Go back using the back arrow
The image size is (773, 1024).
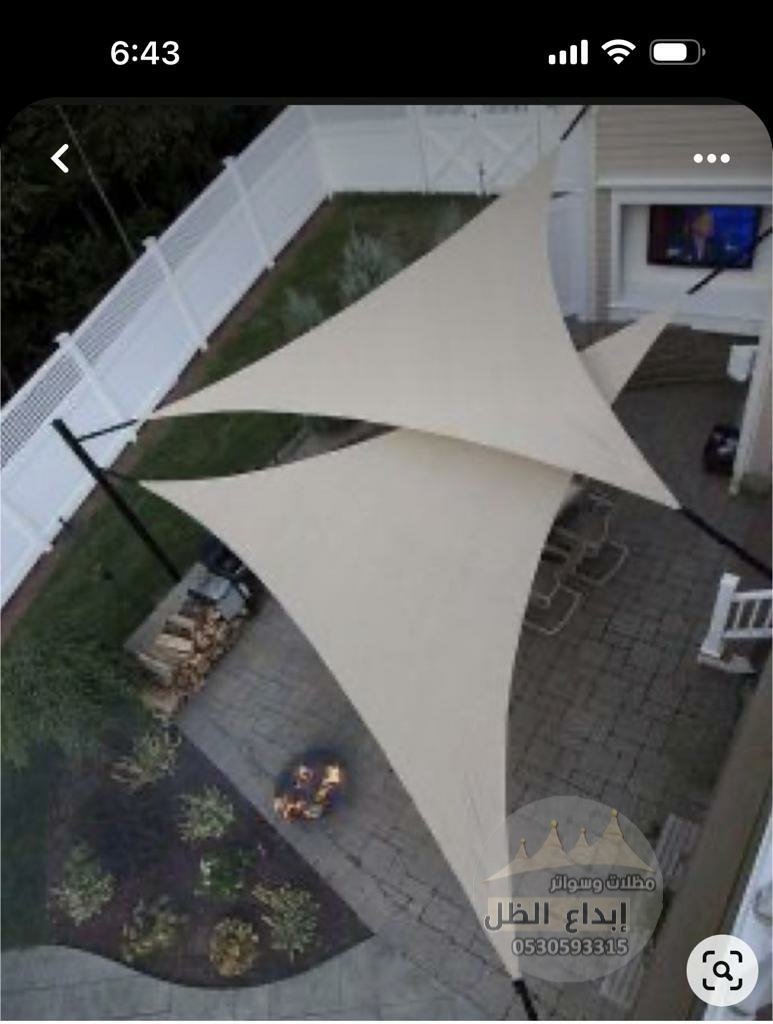point(60,158)
